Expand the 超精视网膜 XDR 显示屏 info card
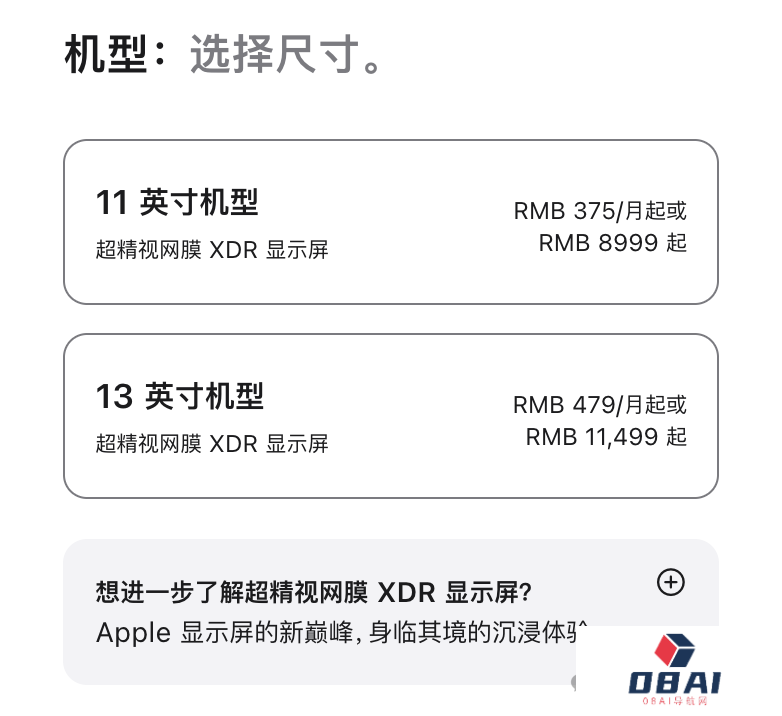782x716 pixels. (x=670, y=582)
